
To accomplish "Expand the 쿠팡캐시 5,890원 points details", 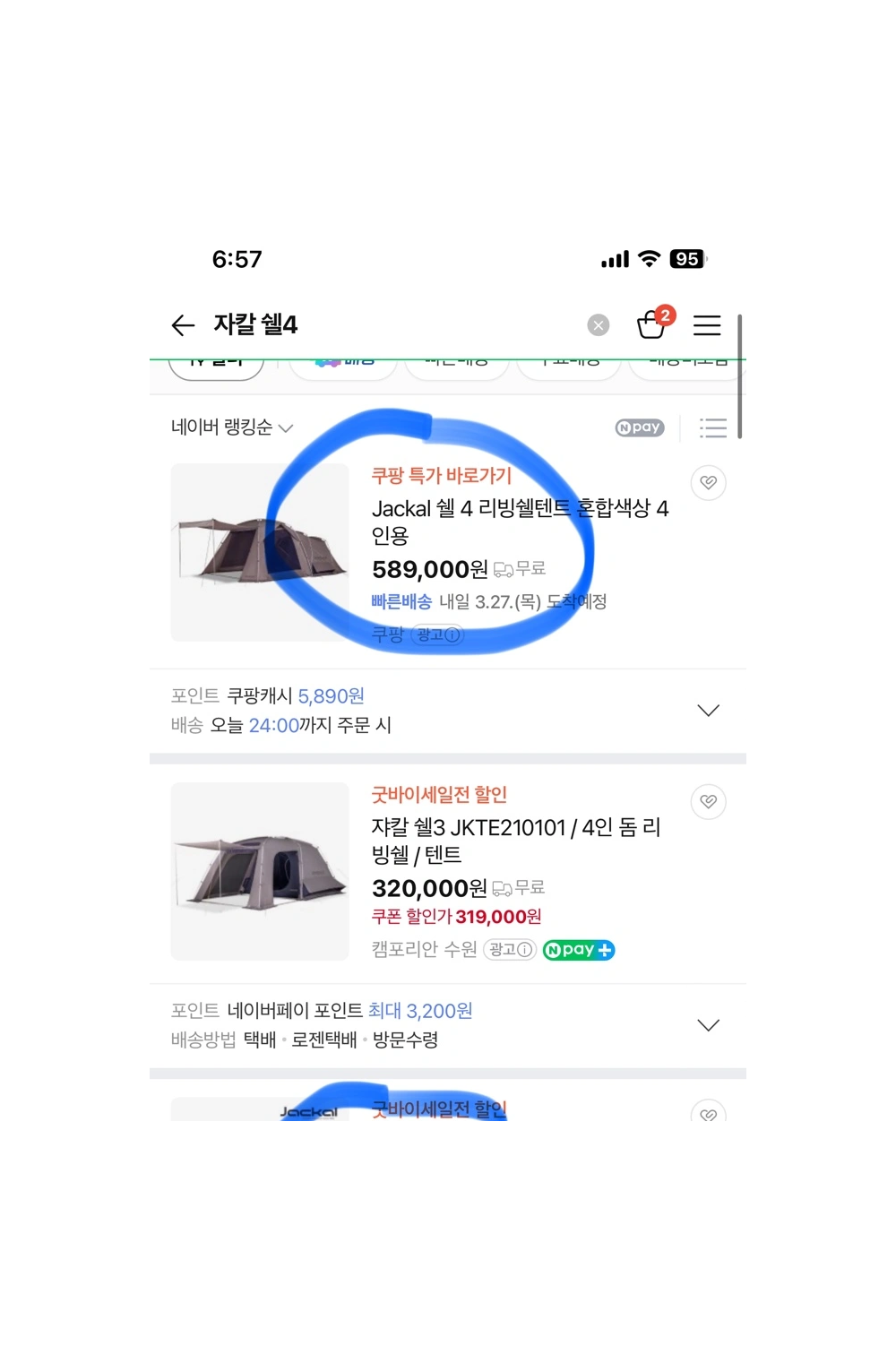I will pos(708,711).
